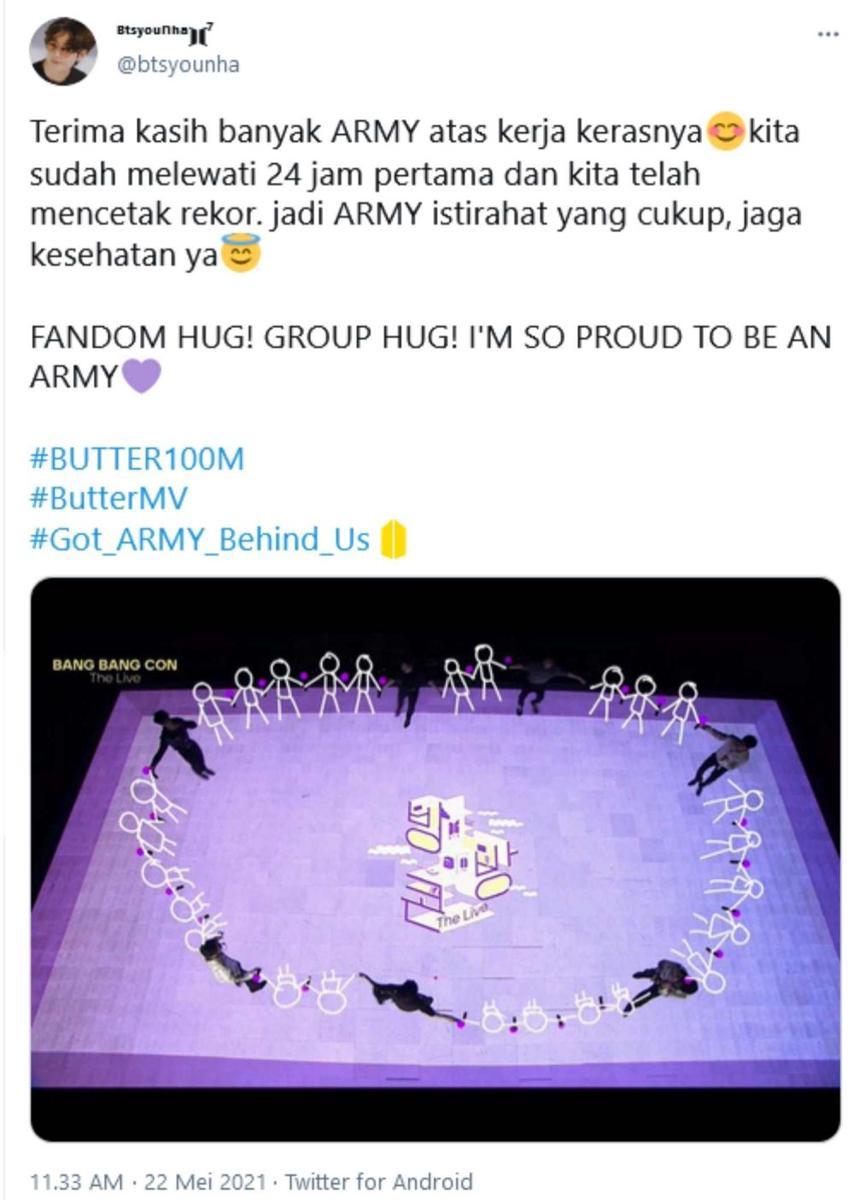Open the 11.33 AM 22 Mei 2021 timestamp
The height and width of the screenshot is (1200, 854).
coord(150,1182)
